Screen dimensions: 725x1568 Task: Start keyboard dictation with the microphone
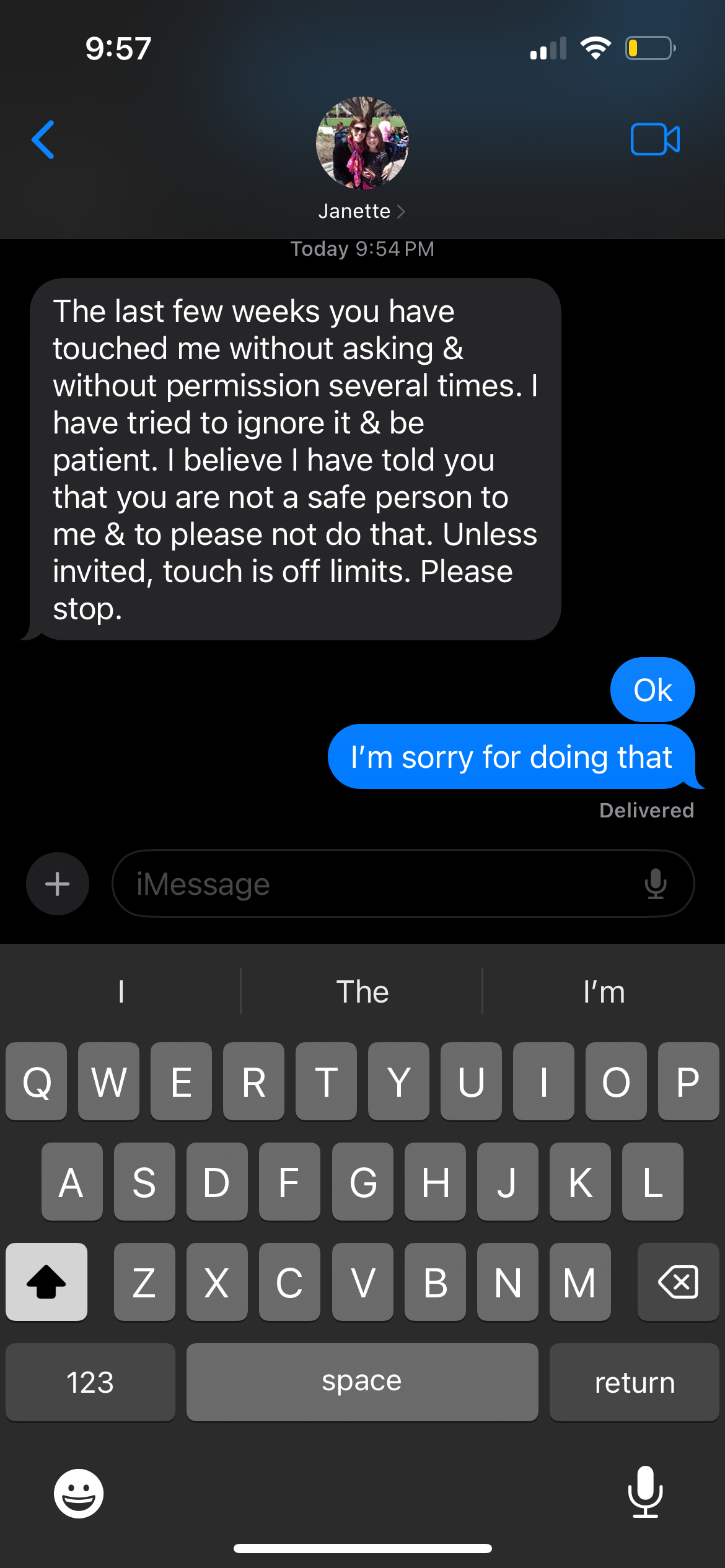645,1492
